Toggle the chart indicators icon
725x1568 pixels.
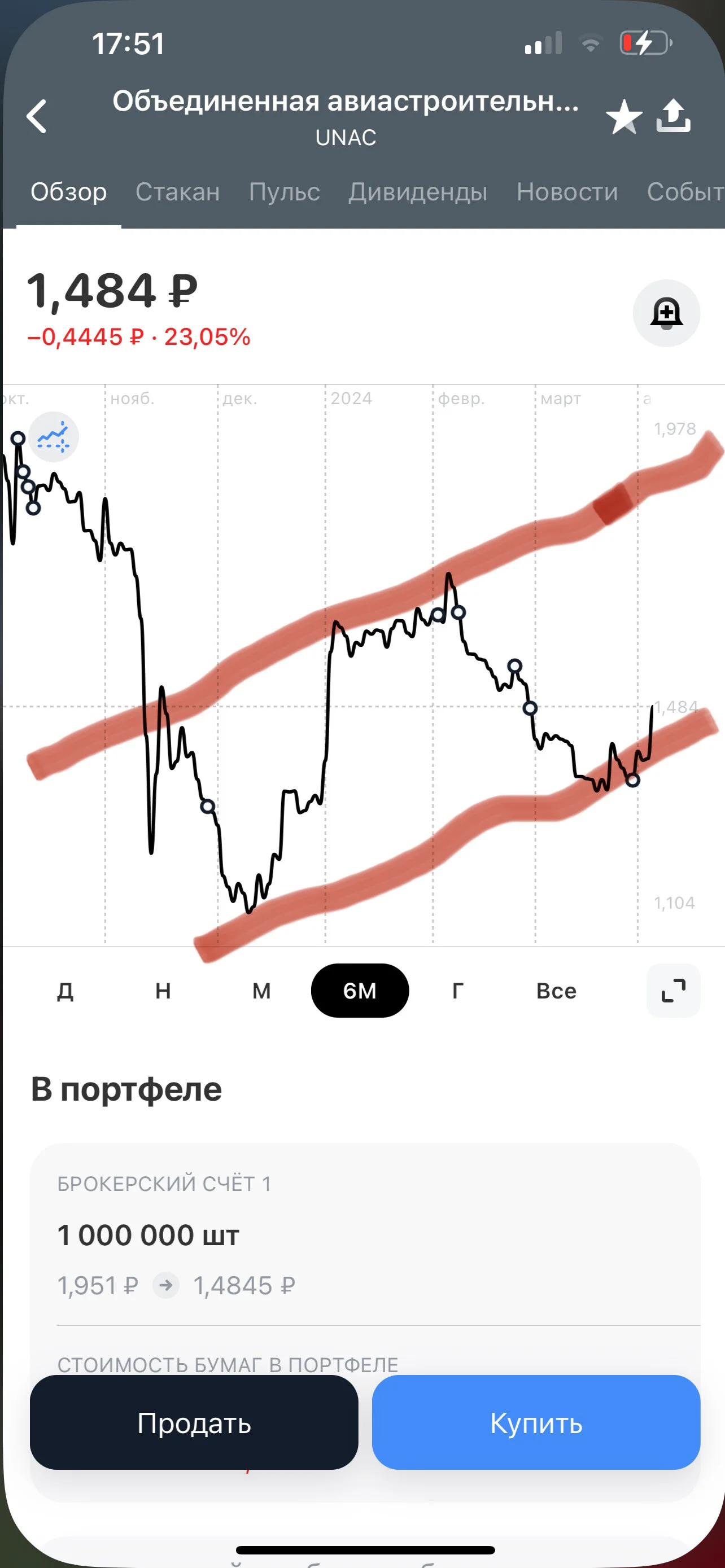pyautogui.click(x=54, y=436)
